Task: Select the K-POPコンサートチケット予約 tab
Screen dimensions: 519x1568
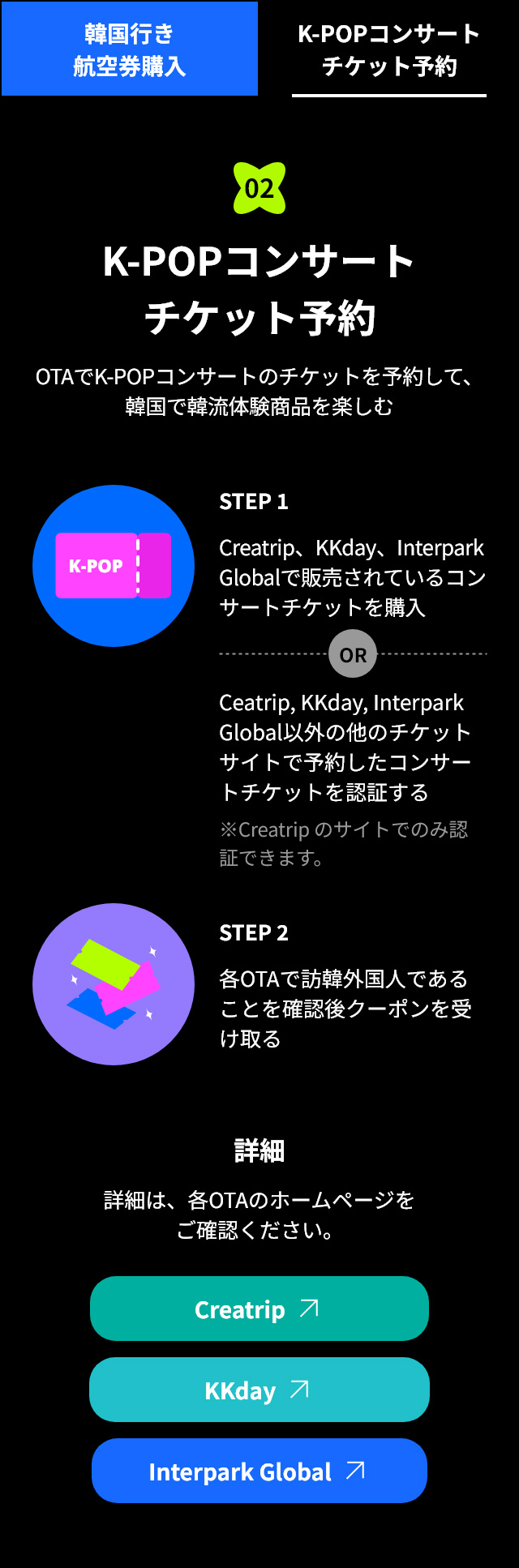Action: 389,50
